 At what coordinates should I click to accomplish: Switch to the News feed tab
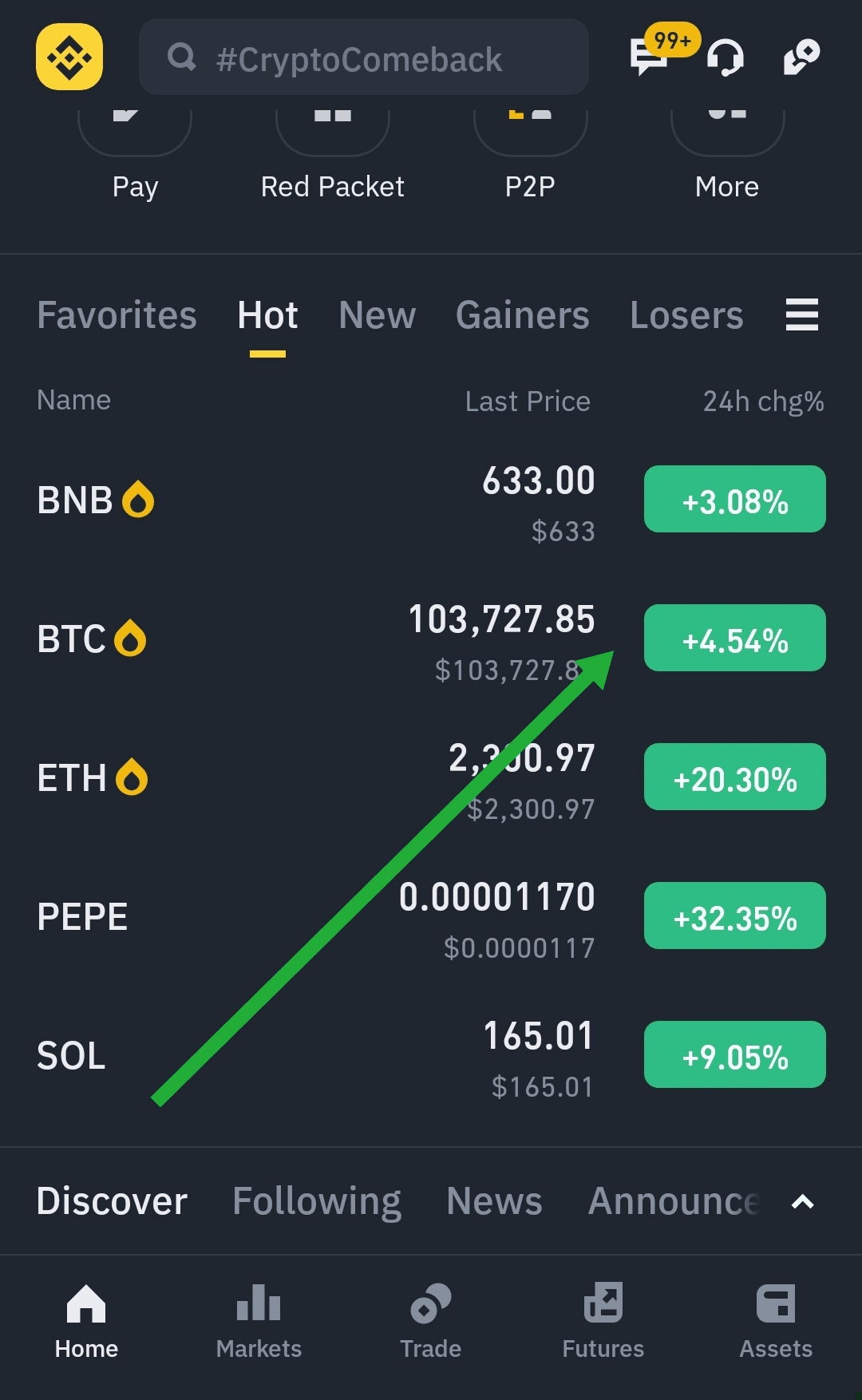click(x=494, y=1201)
